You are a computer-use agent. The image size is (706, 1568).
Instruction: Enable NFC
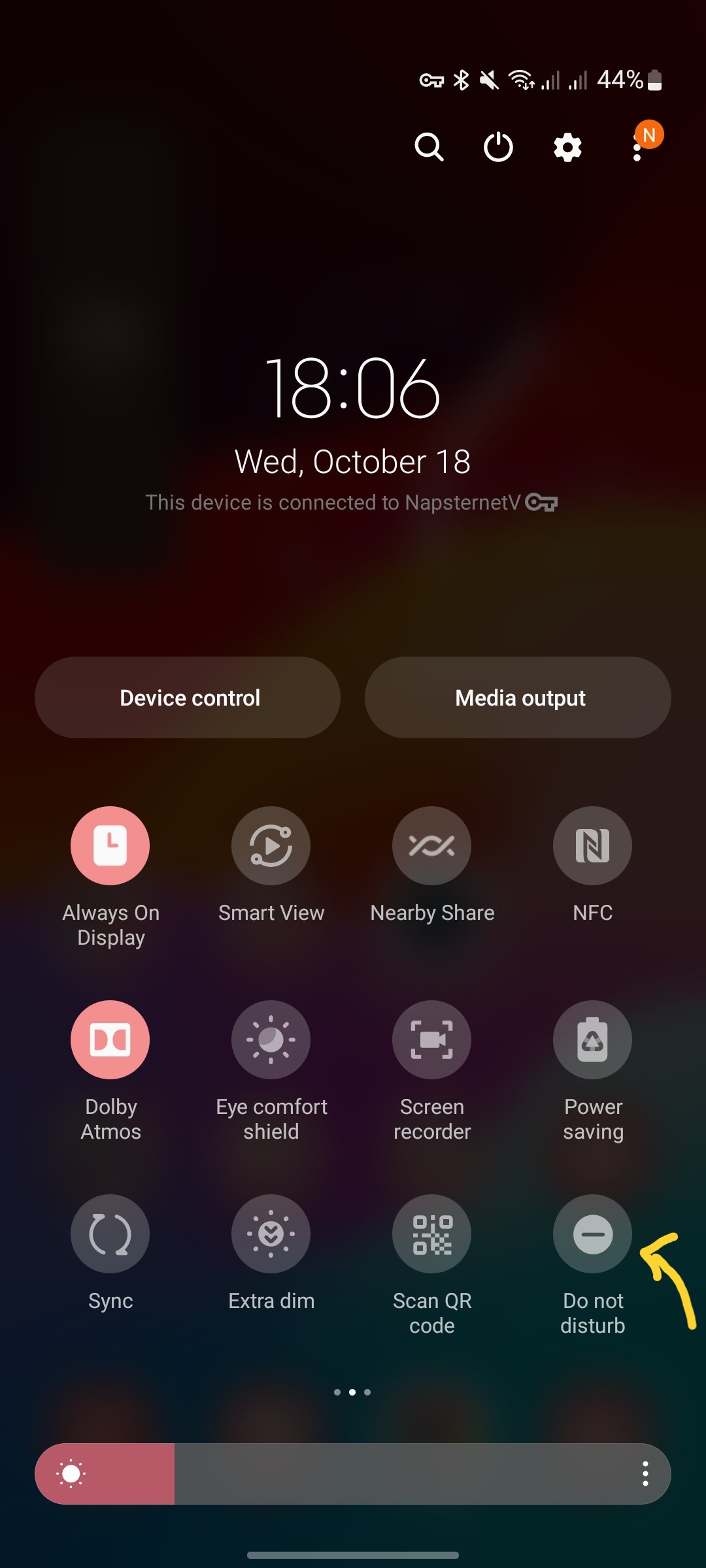coord(592,845)
